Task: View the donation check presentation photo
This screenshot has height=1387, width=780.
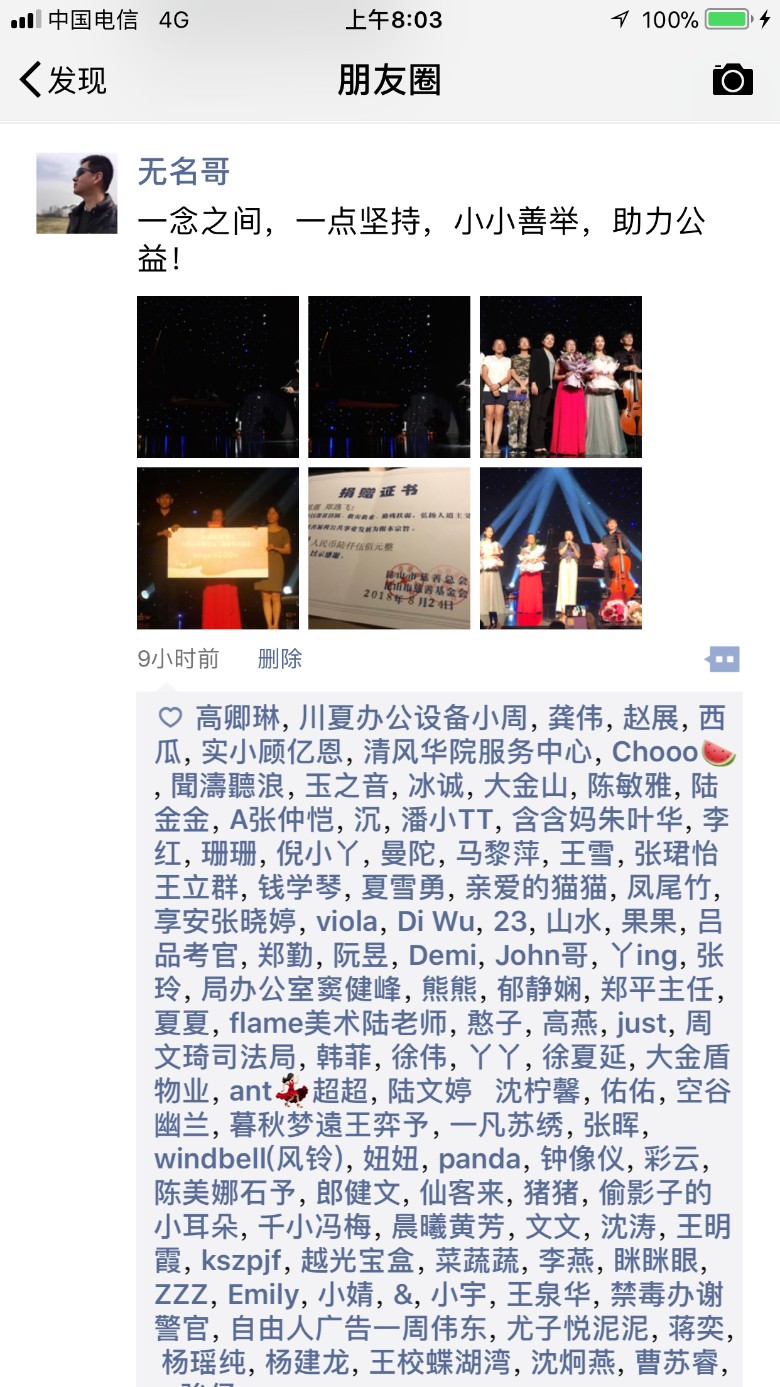Action: (218, 548)
